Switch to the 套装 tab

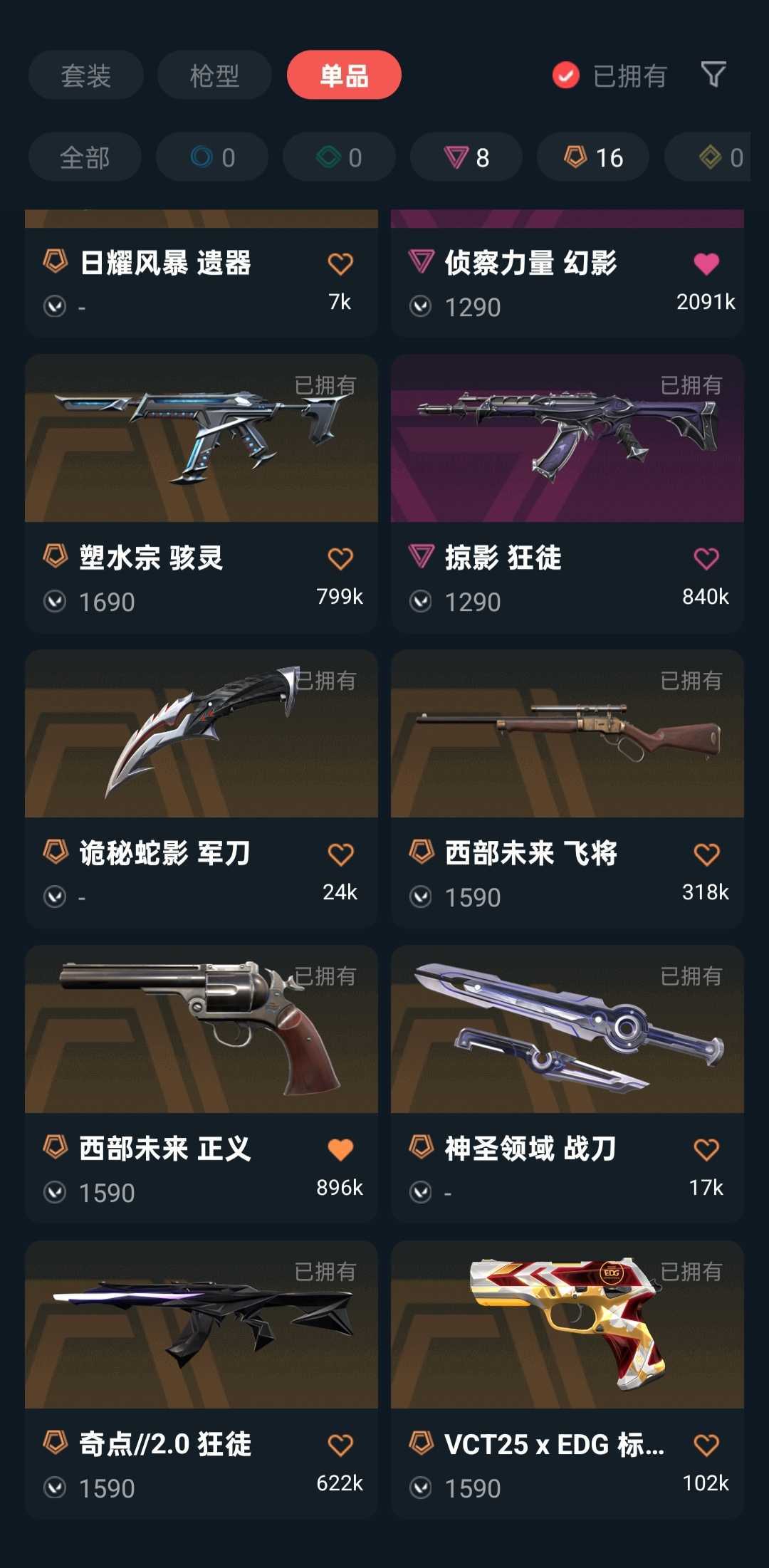click(86, 75)
